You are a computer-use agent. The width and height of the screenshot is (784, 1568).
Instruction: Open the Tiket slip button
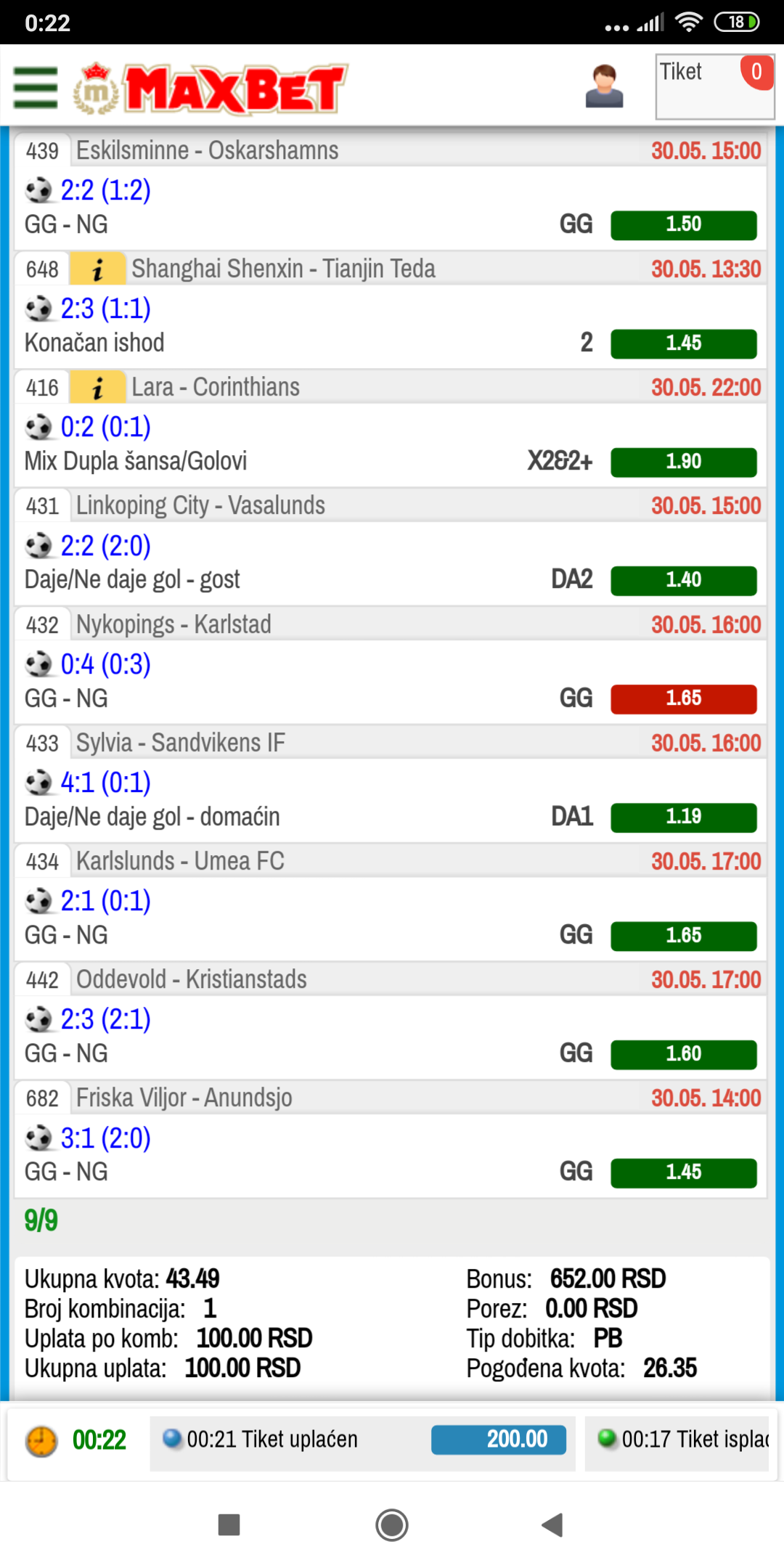pyautogui.click(x=715, y=87)
